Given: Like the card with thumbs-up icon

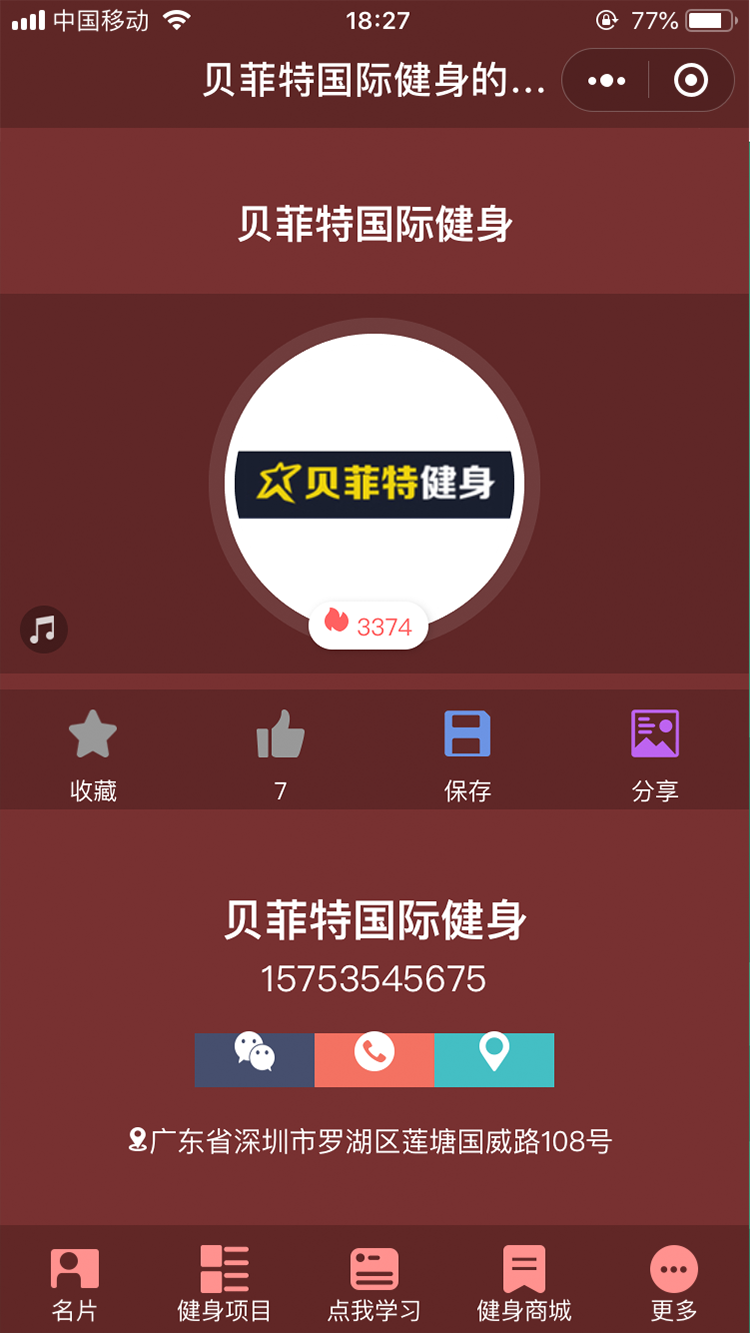Looking at the screenshot, I should (x=280, y=752).
